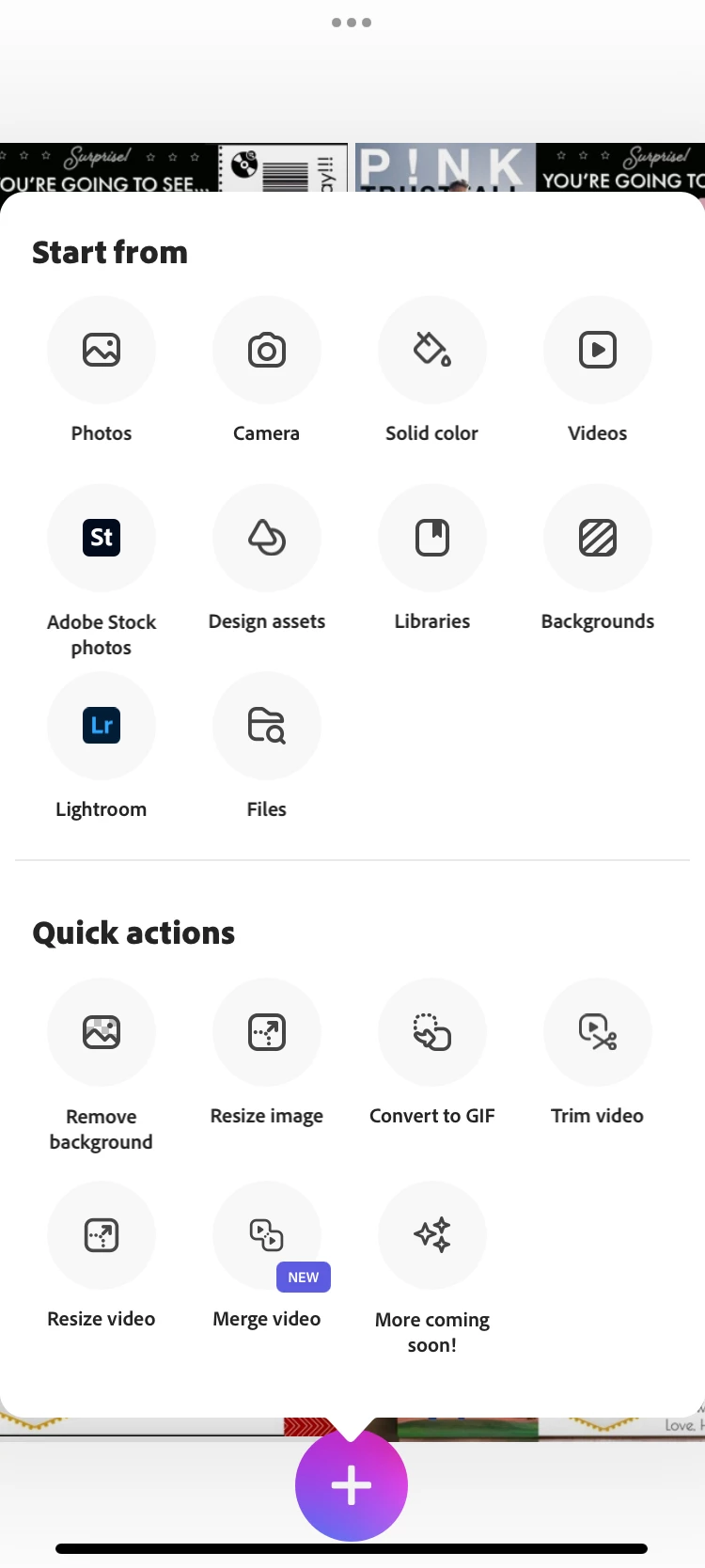Select Resize video quick action
Image resolution: width=705 pixels, height=1568 pixels.
tap(102, 1236)
